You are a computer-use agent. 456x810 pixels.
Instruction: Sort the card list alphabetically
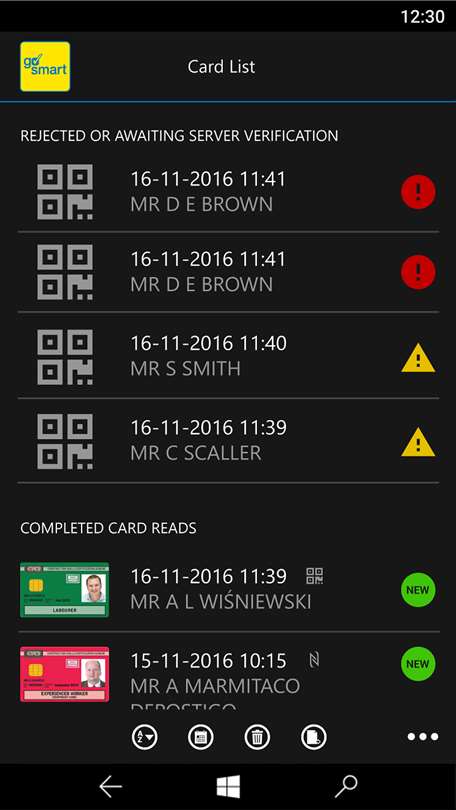(x=144, y=737)
